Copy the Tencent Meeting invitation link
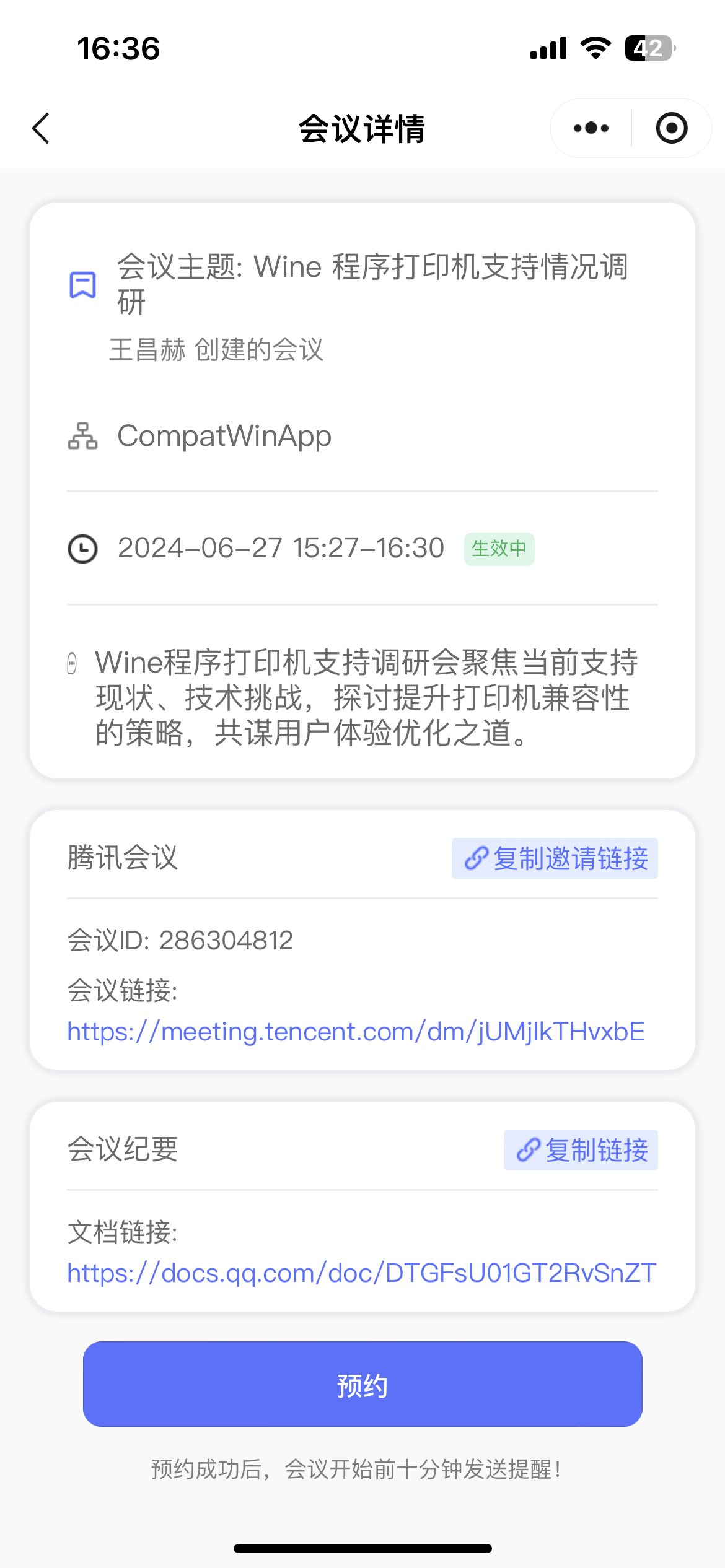The width and height of the screenshot is (725, 1568). click(x=555, y=858)
